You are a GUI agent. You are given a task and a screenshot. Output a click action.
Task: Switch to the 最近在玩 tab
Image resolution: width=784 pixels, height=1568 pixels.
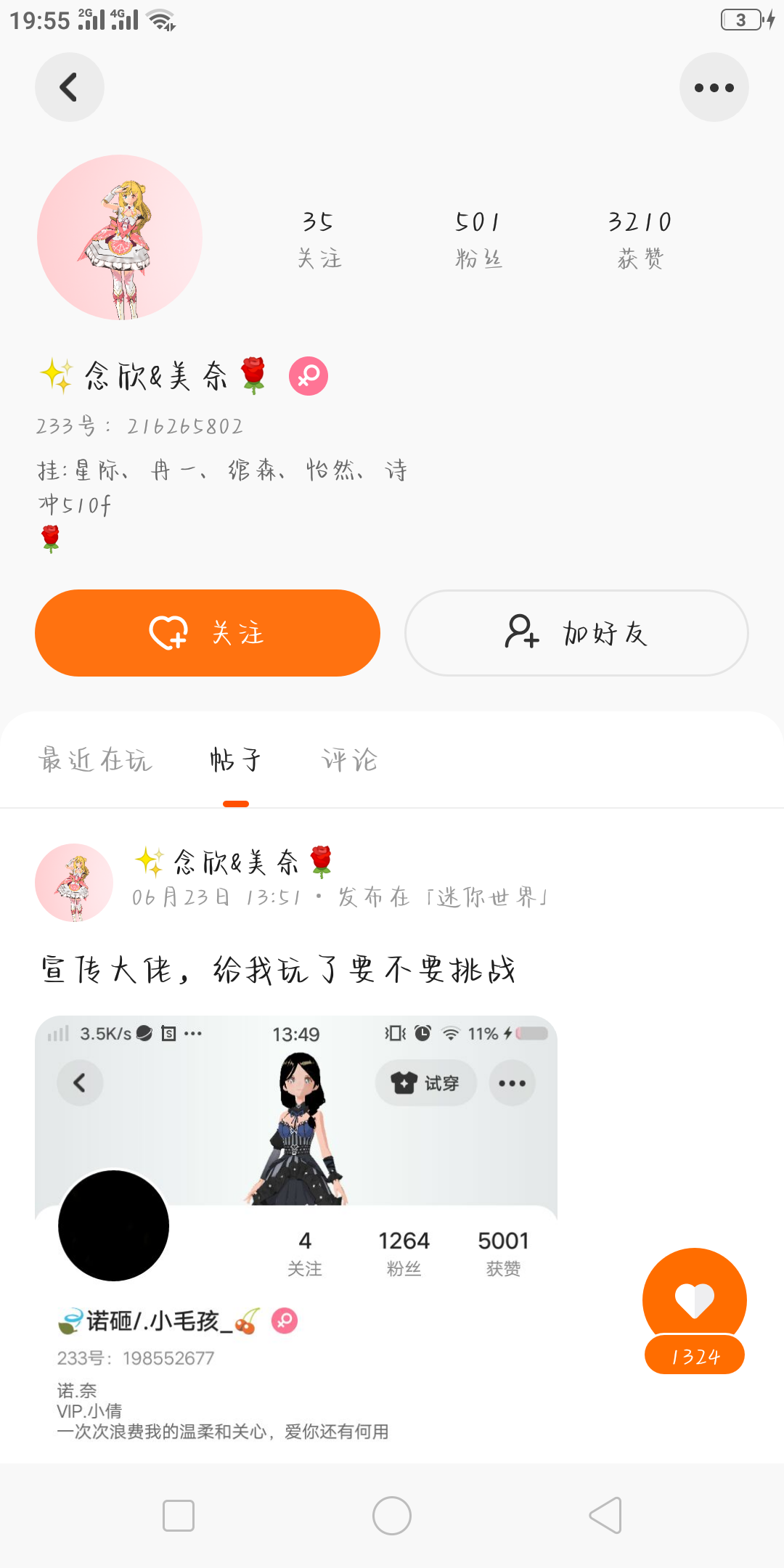pos(95,760)
